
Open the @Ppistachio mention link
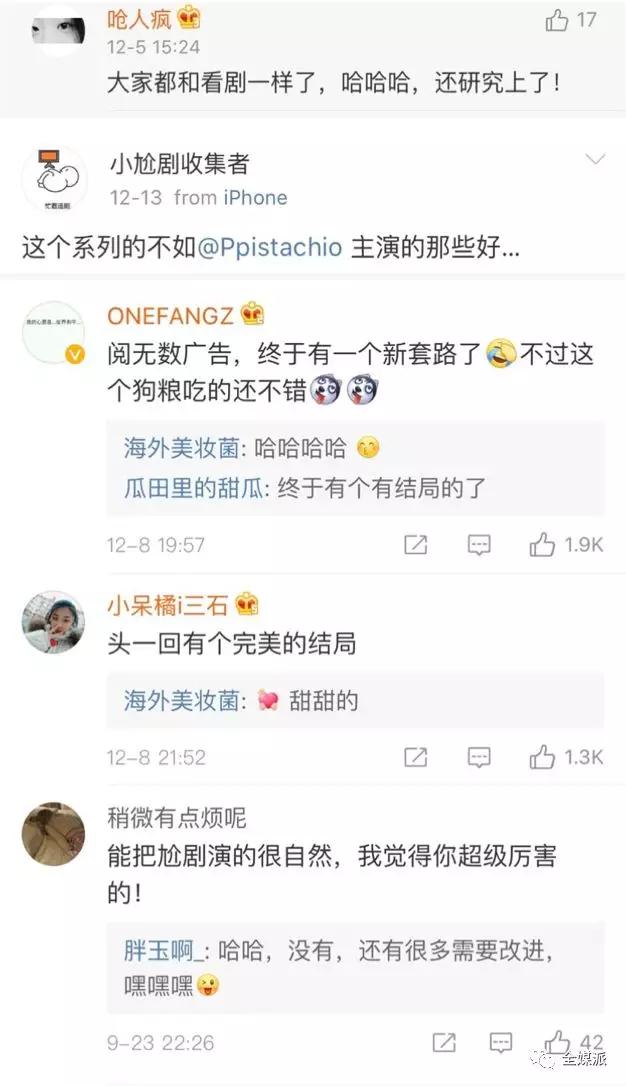tap(270, 247)
